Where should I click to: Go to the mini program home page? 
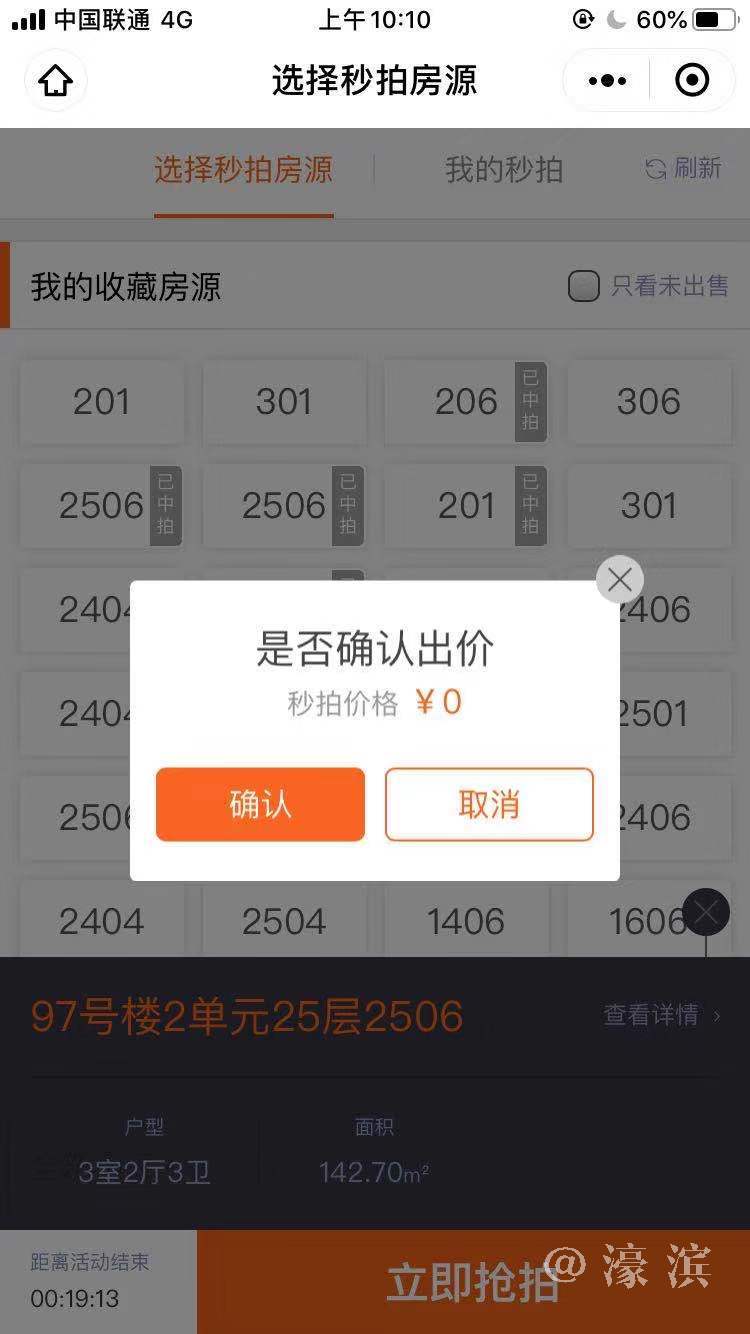pyautogui.click(x=56, y=80)
